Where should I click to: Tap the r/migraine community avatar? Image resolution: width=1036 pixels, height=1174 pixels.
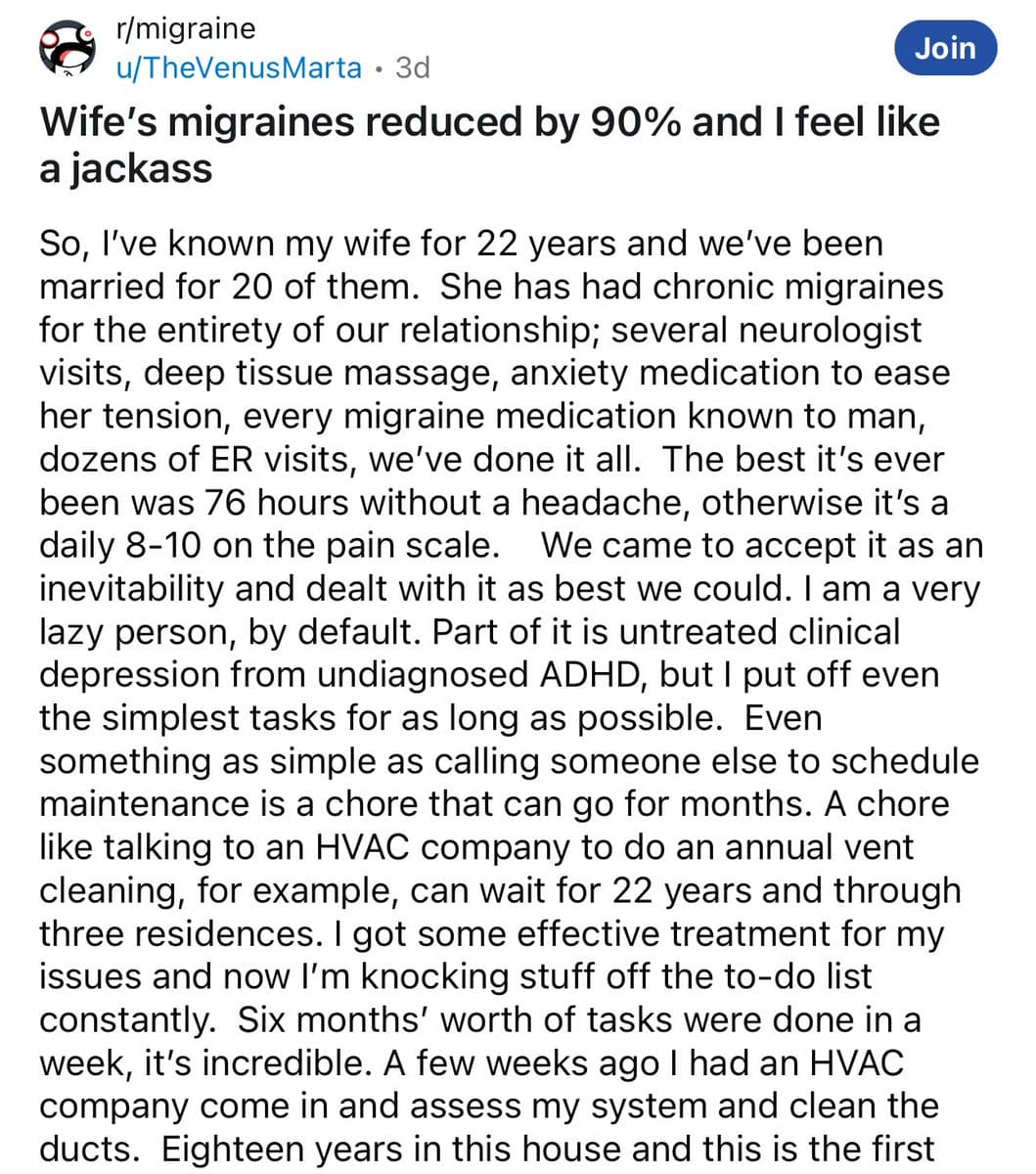point(68,49)
